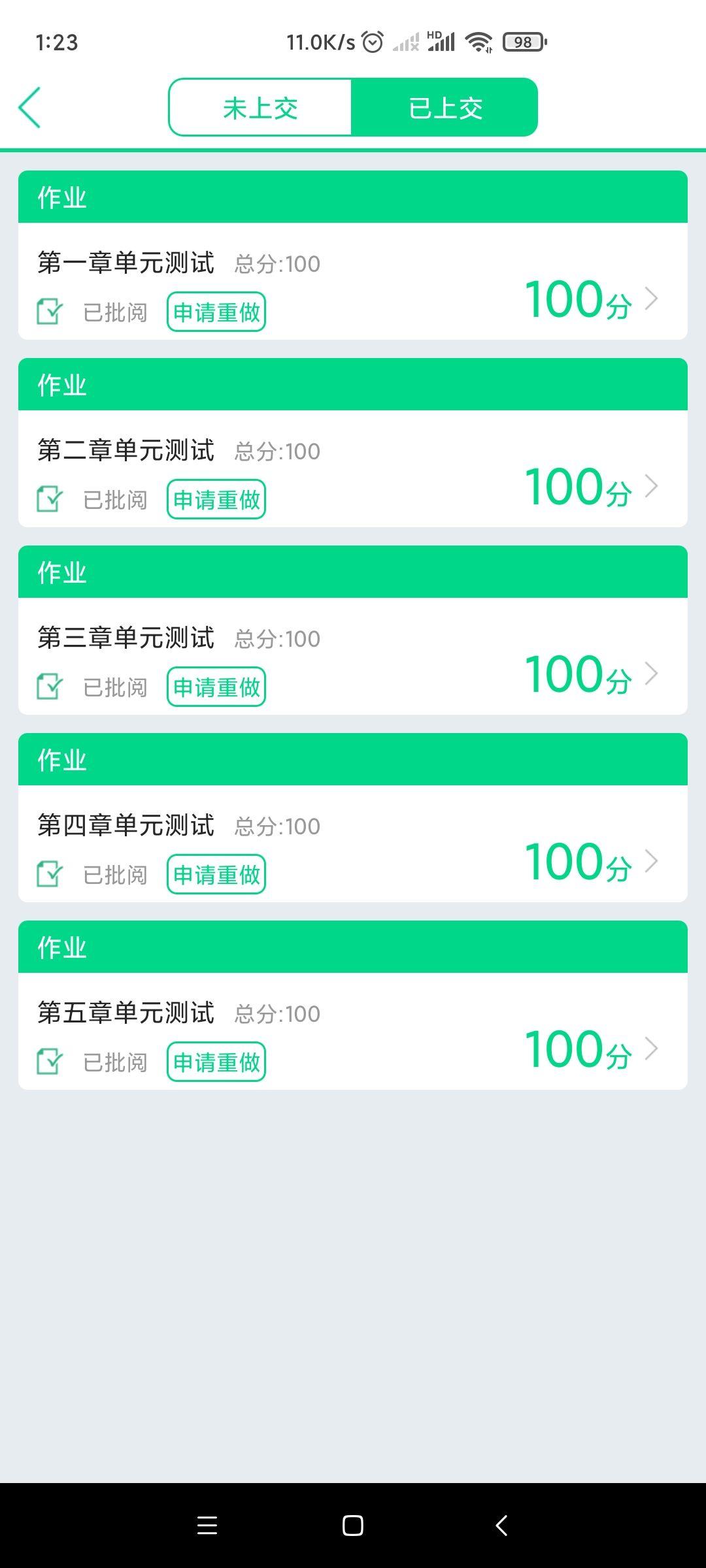The image size is (706, 1568).
Task: Click the 已批阅 checkmark icon on 第三章单元测试
Action: coord(51,687)
